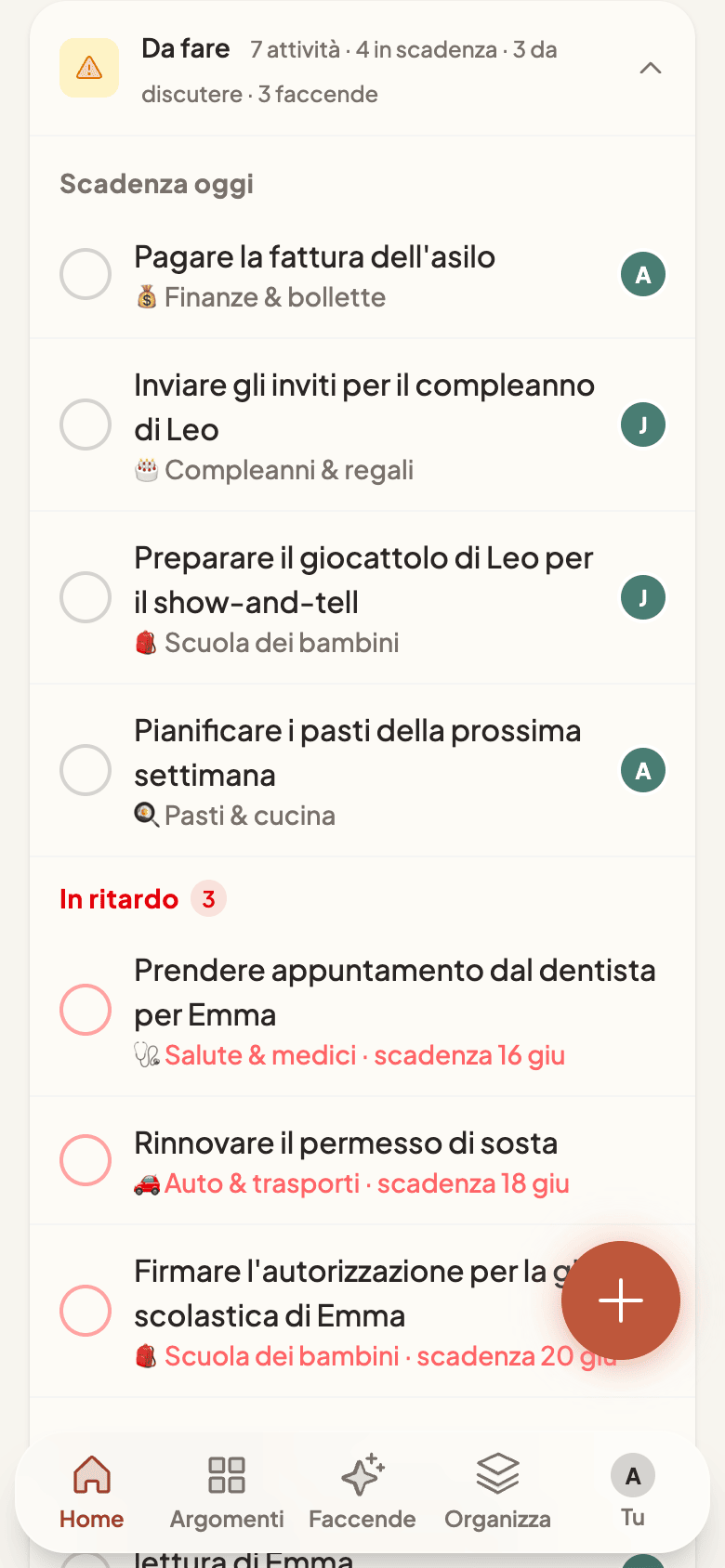Open the Tu profile tab
725x1568 pixels.
pos(633,1492)
